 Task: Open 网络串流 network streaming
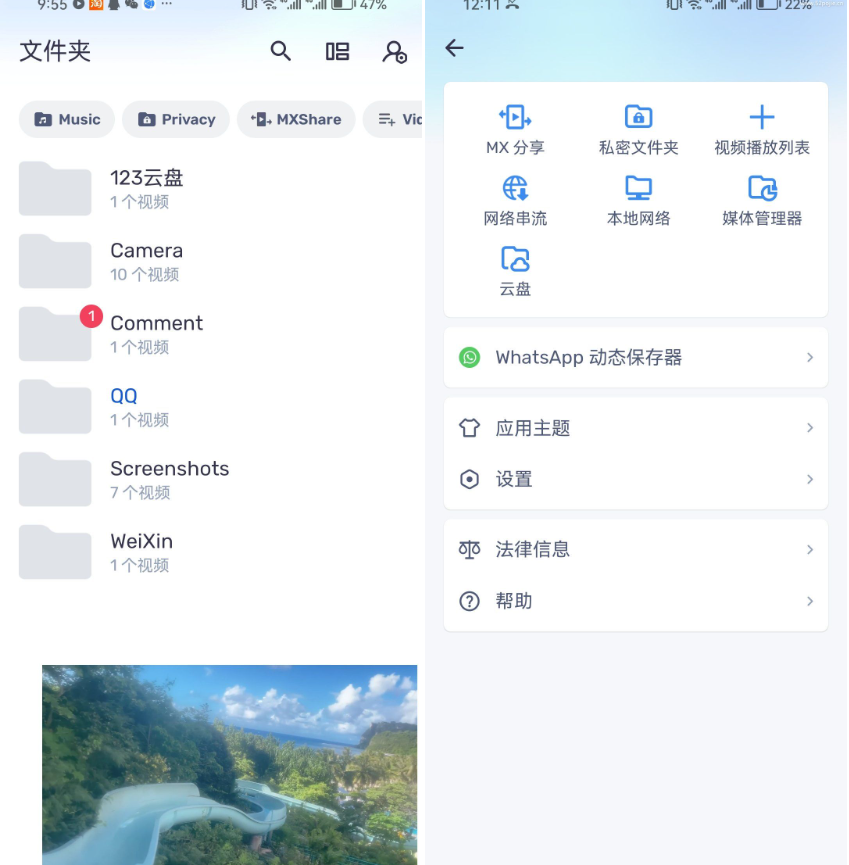click(x=515, y=199)
